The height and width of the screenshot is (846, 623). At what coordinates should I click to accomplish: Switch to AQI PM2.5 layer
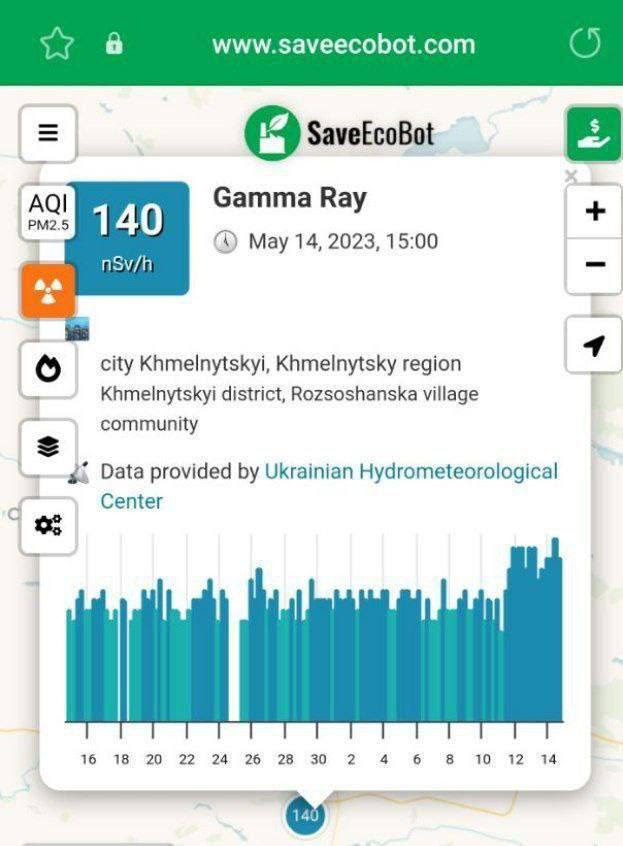click(x=47, y=212)
